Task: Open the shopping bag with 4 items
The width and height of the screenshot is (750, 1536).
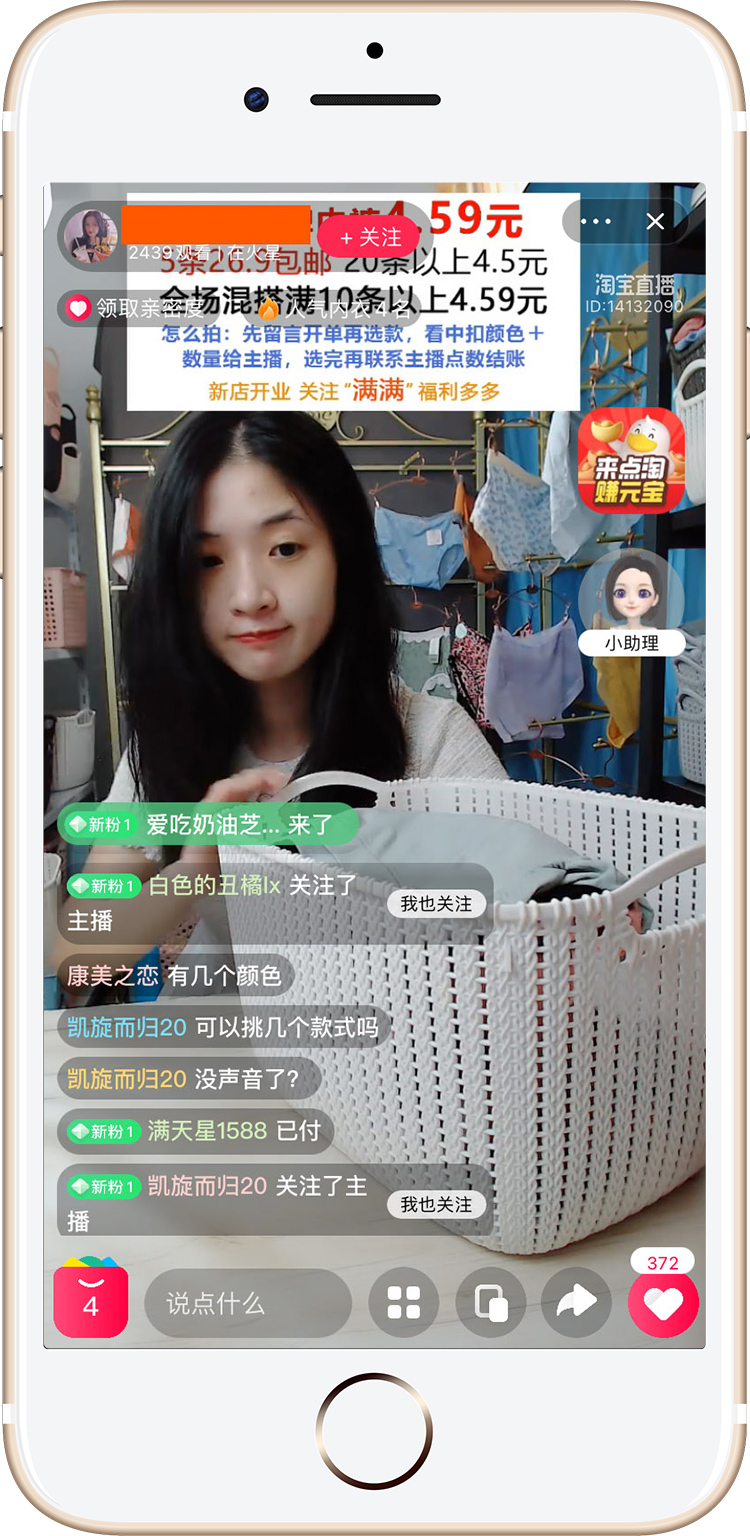Action: (x=91, y=1301)
